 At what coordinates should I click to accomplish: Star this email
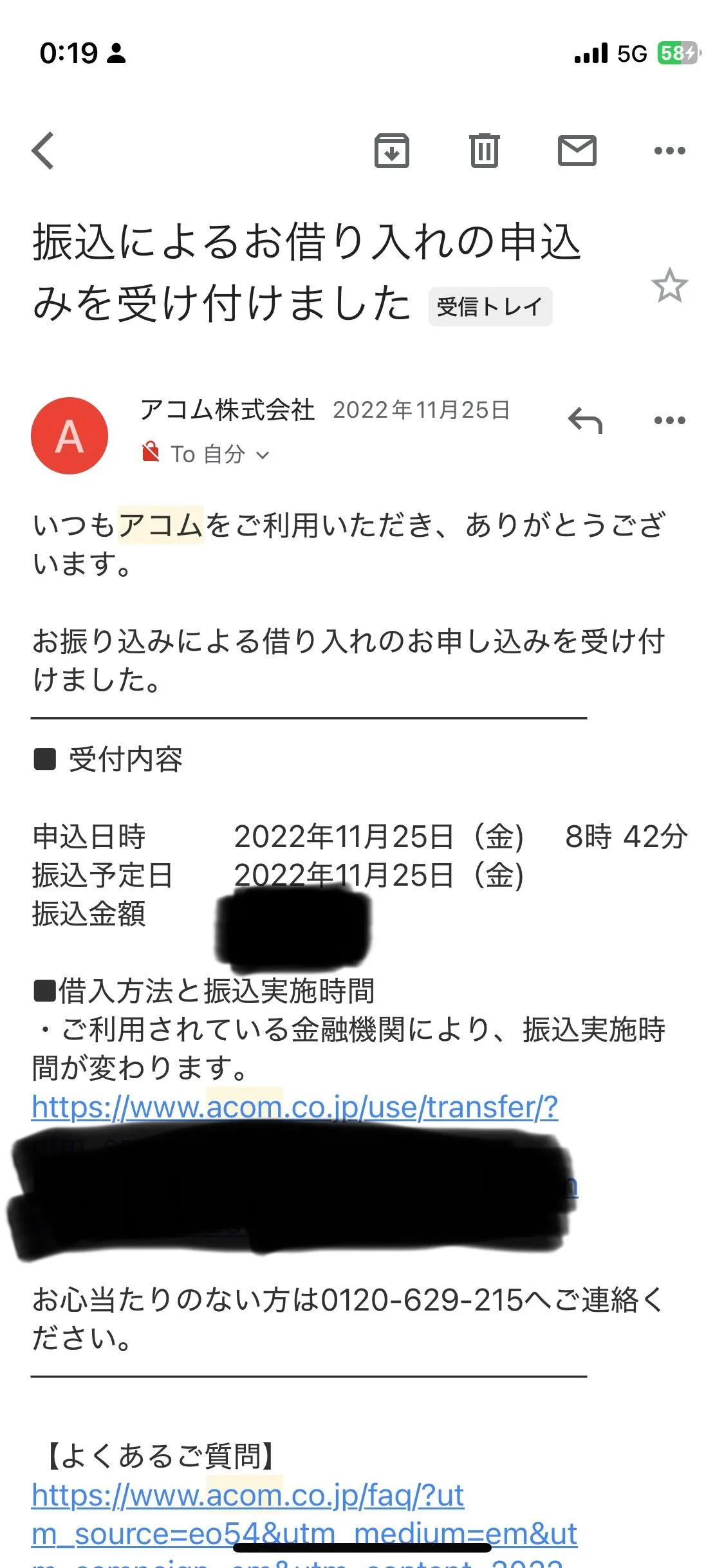[669, 285]
